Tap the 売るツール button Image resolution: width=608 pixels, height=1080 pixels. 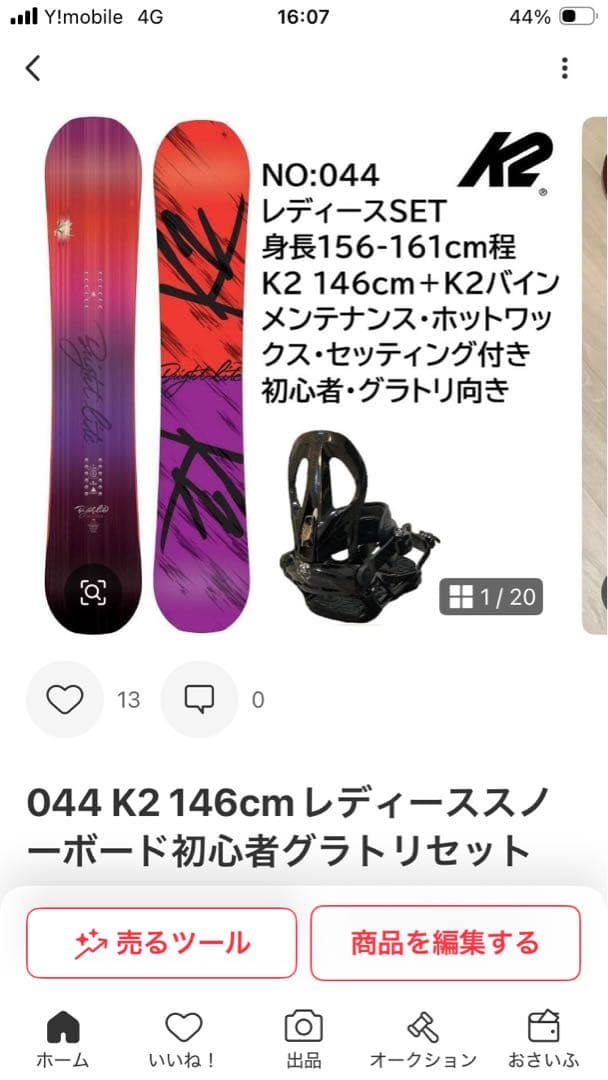tap(161, 942)
